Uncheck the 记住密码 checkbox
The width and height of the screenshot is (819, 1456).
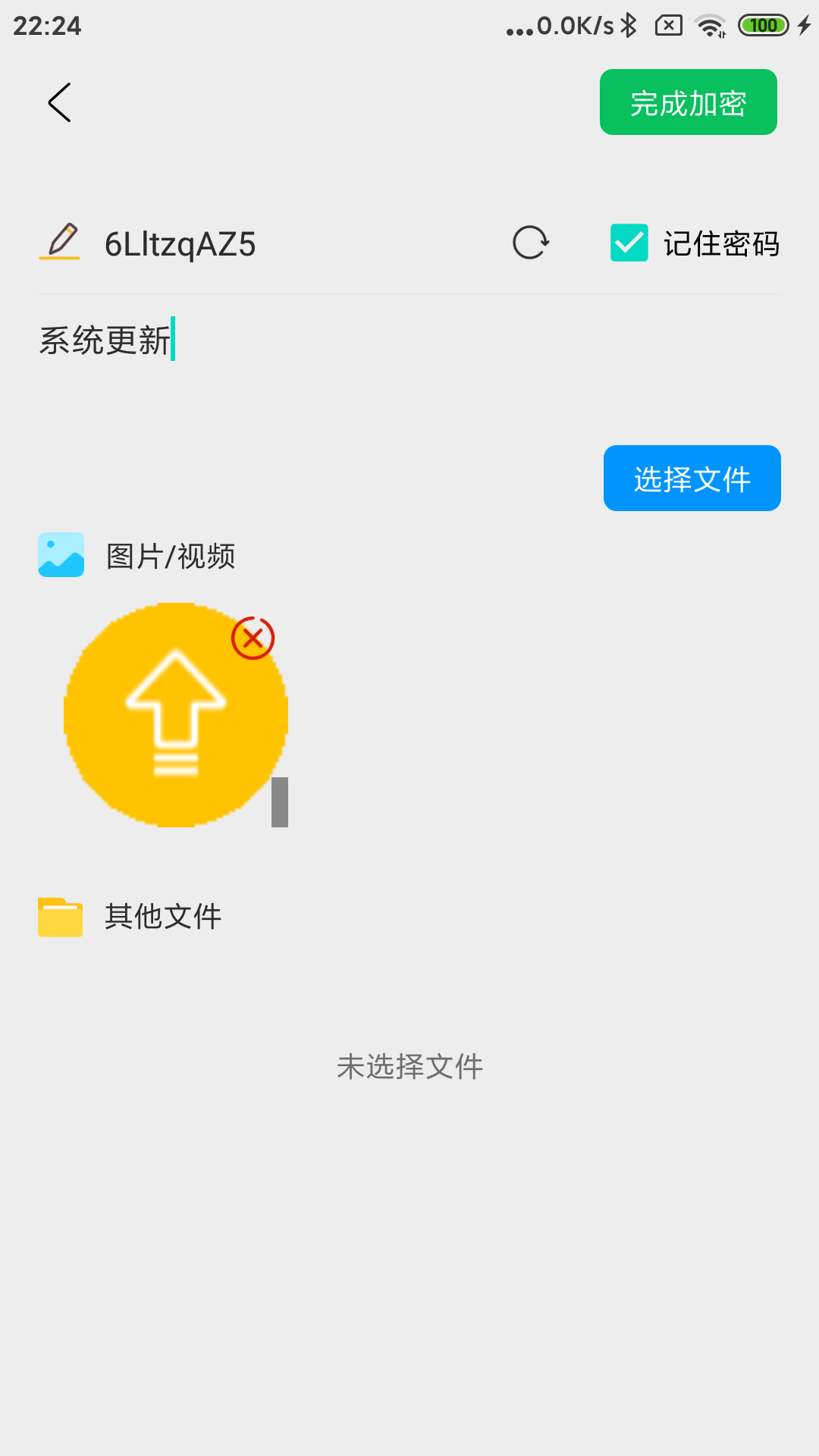(x=628, y=243)
